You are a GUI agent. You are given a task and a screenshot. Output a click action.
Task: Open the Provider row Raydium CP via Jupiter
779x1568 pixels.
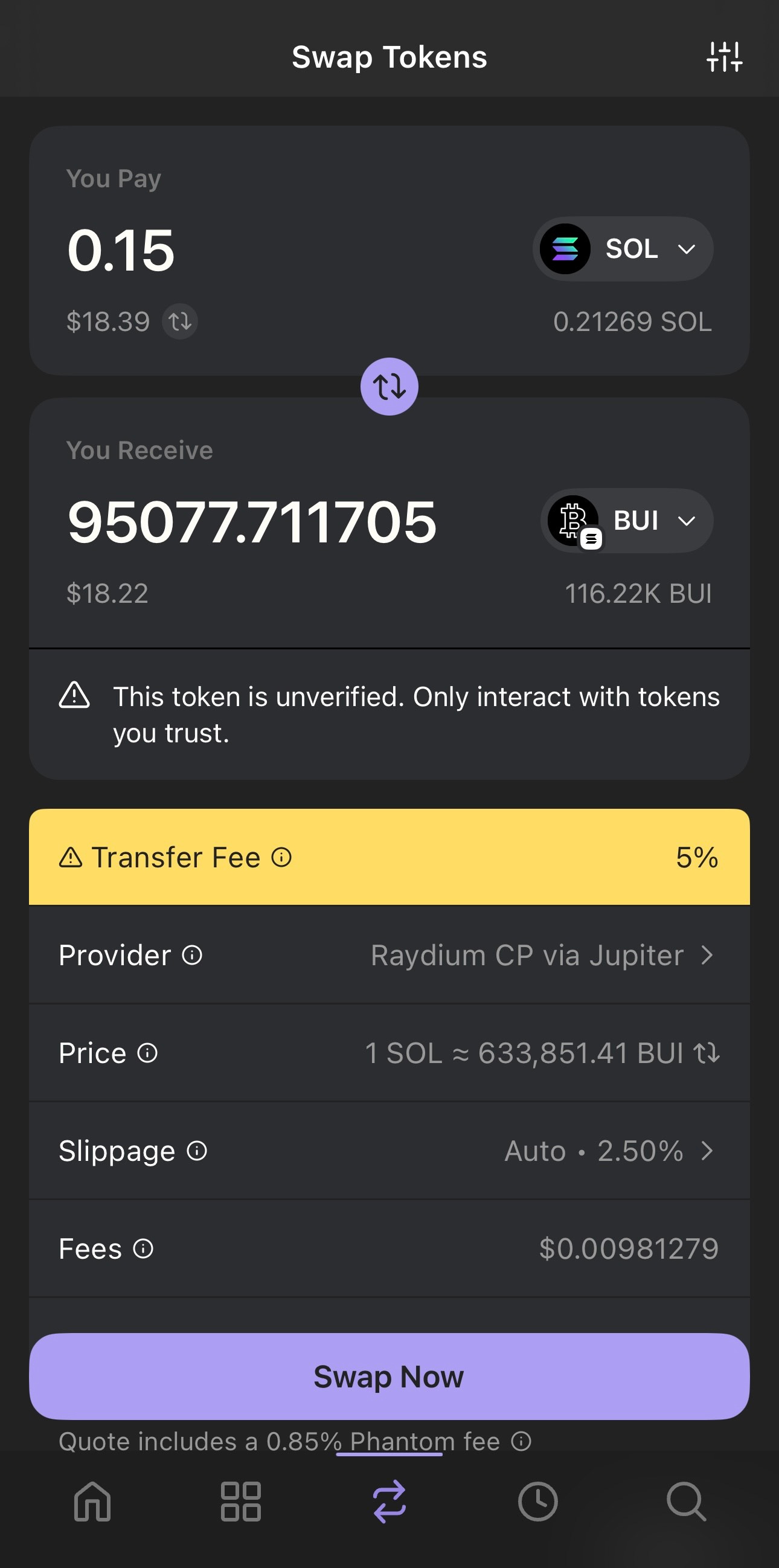[x=389, y=955]
